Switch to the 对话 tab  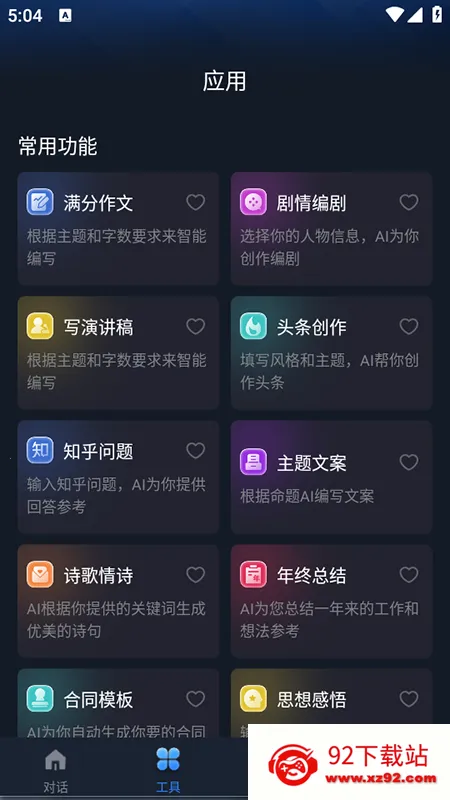[56, 770]
